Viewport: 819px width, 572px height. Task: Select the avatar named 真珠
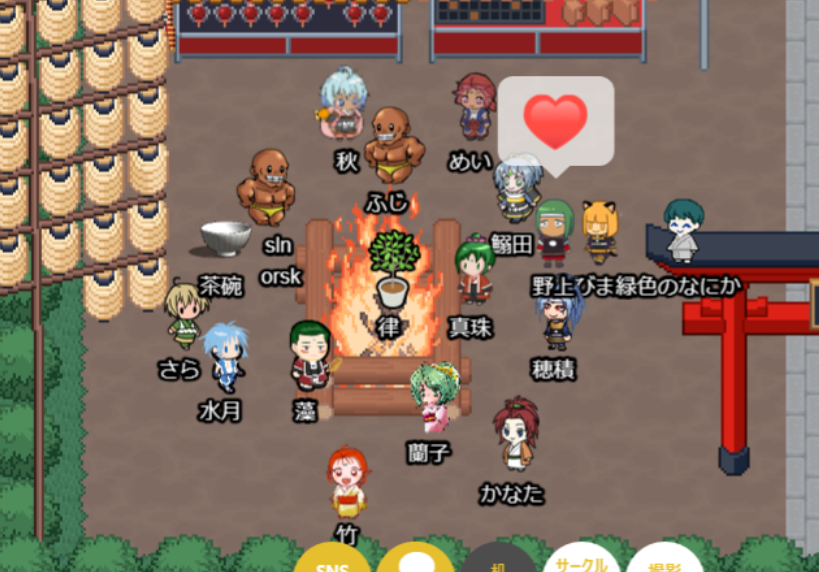click(475, 270)
